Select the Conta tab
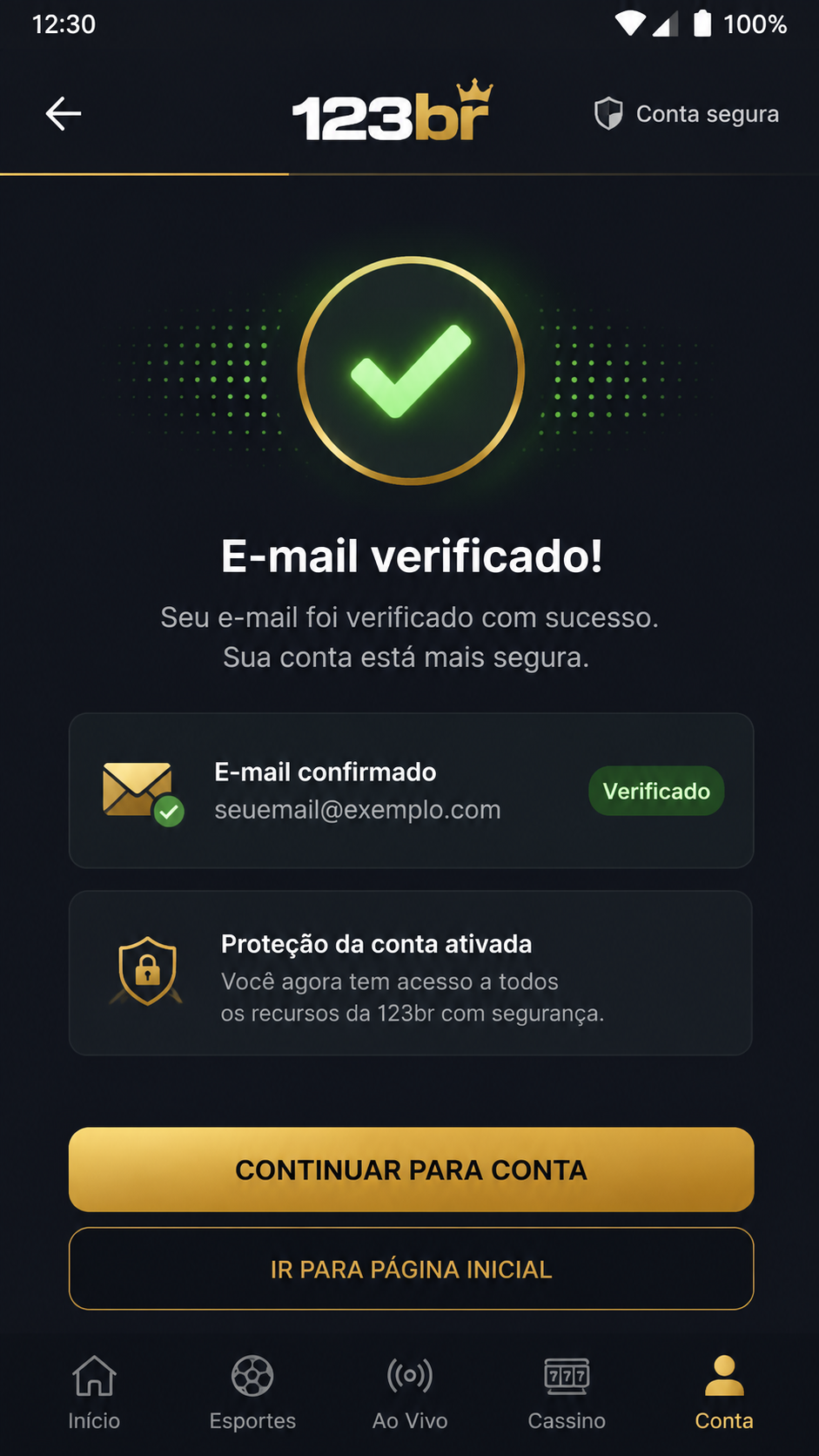 pyautogui.click(x=724, y=1393)
